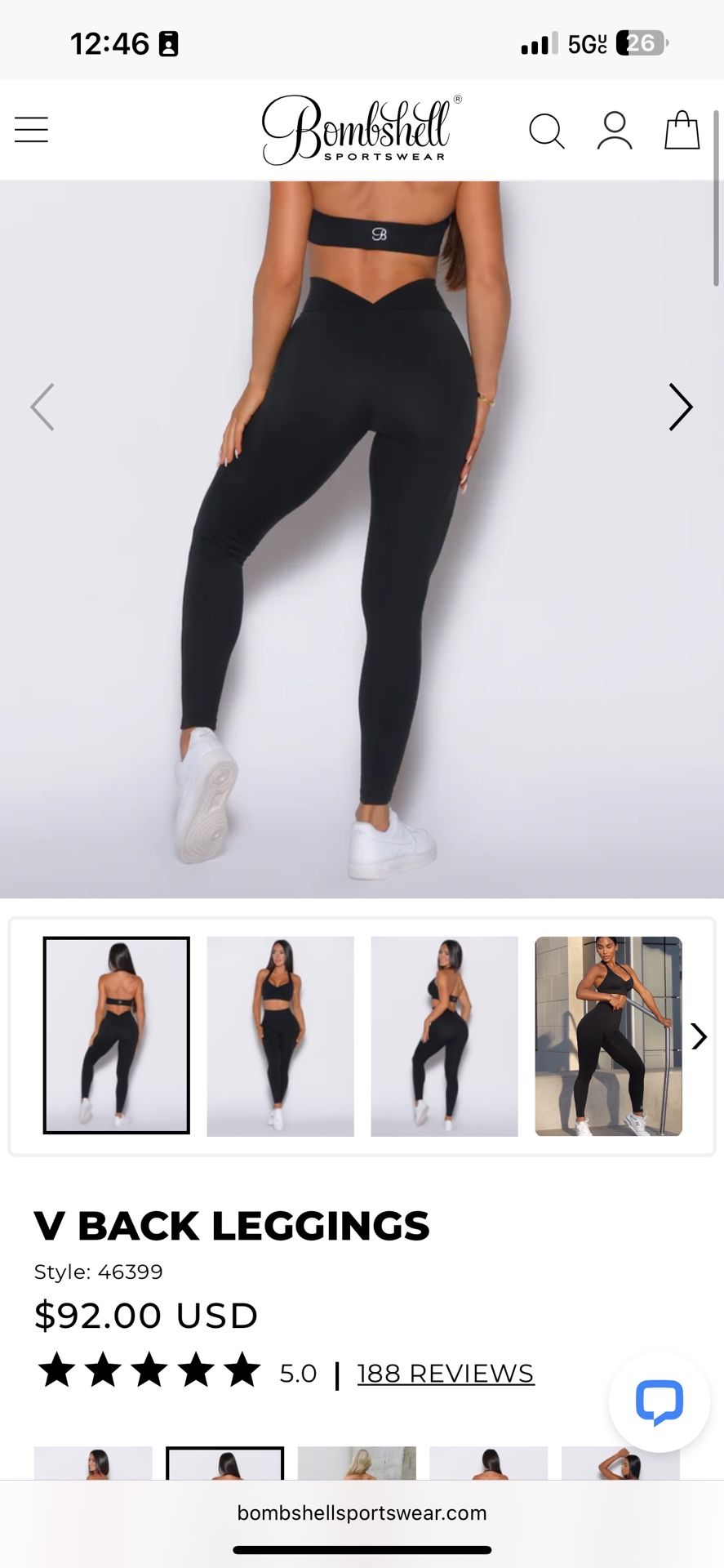Screen dimensions: 724x1568
Task: Open the live chat bubble
Action: click(659, 1401)
